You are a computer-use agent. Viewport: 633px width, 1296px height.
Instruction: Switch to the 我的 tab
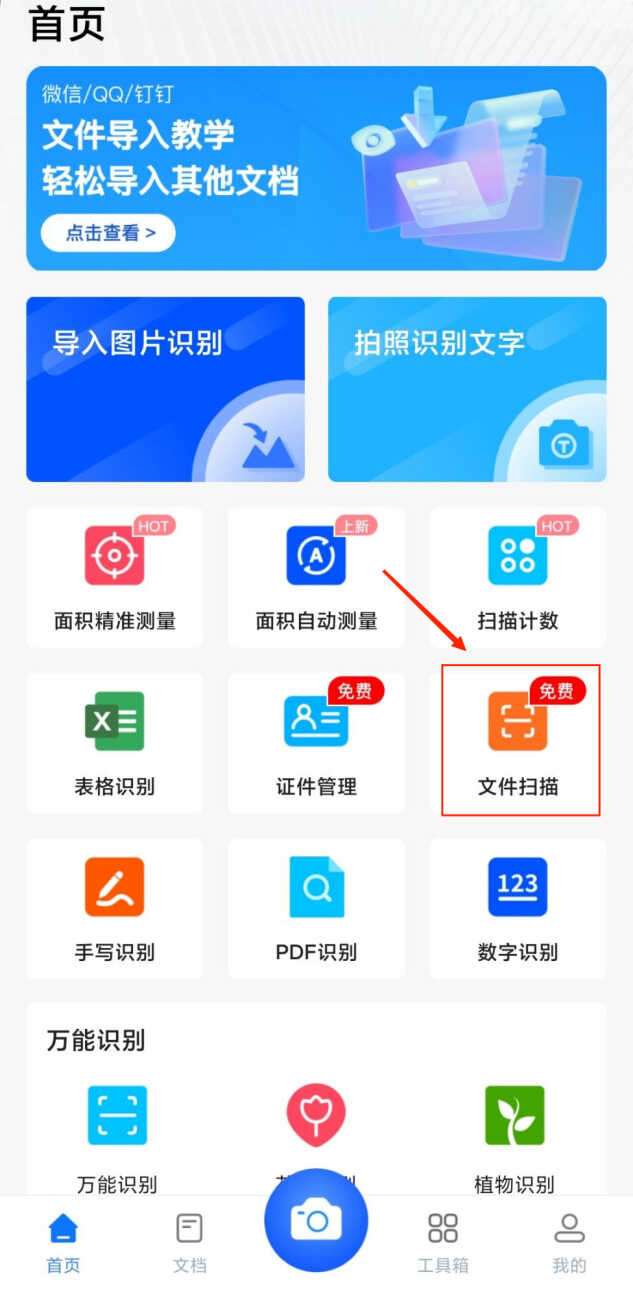(569, 1242)
